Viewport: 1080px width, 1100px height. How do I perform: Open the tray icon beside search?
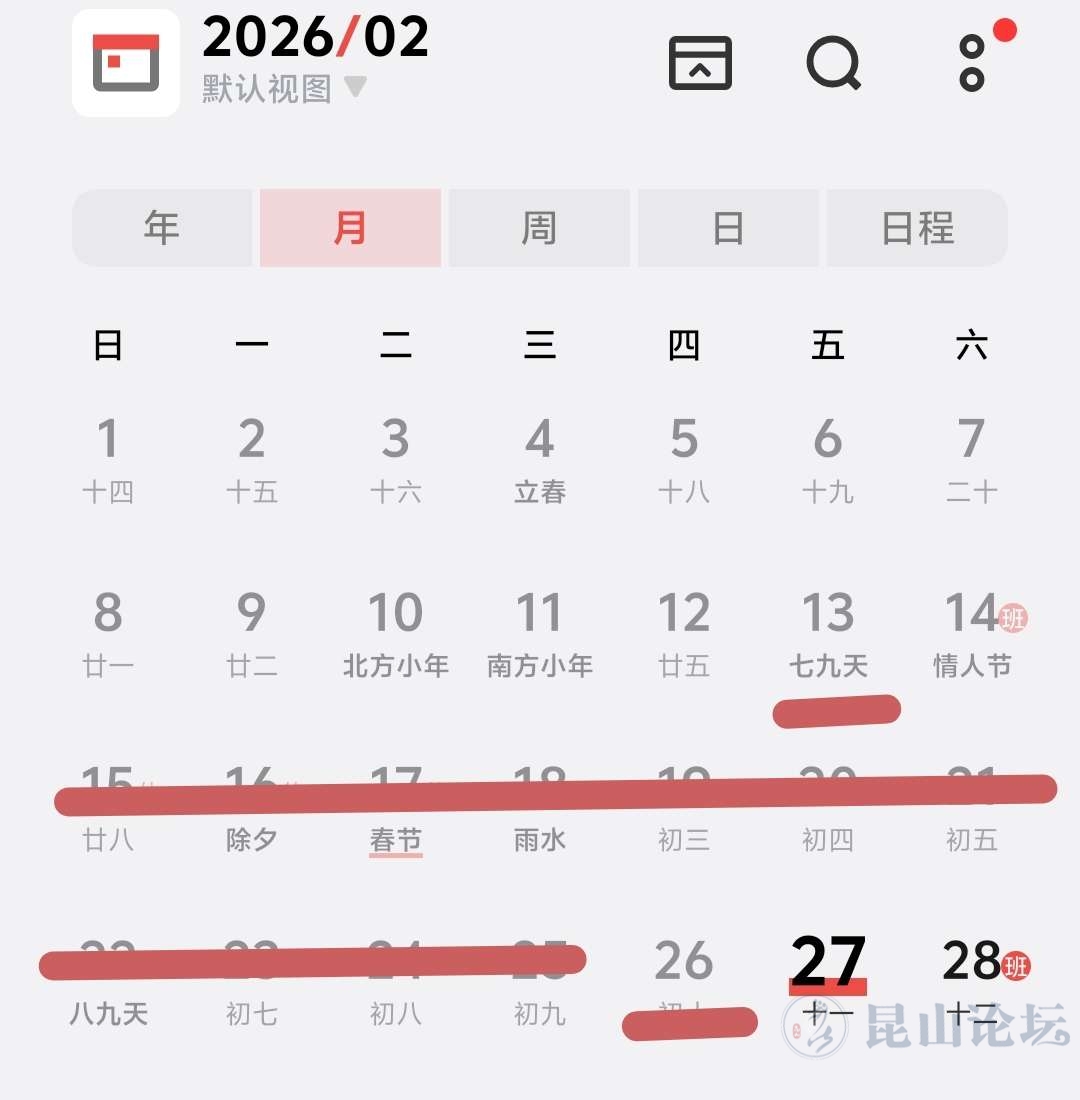[x=700, y=63]
